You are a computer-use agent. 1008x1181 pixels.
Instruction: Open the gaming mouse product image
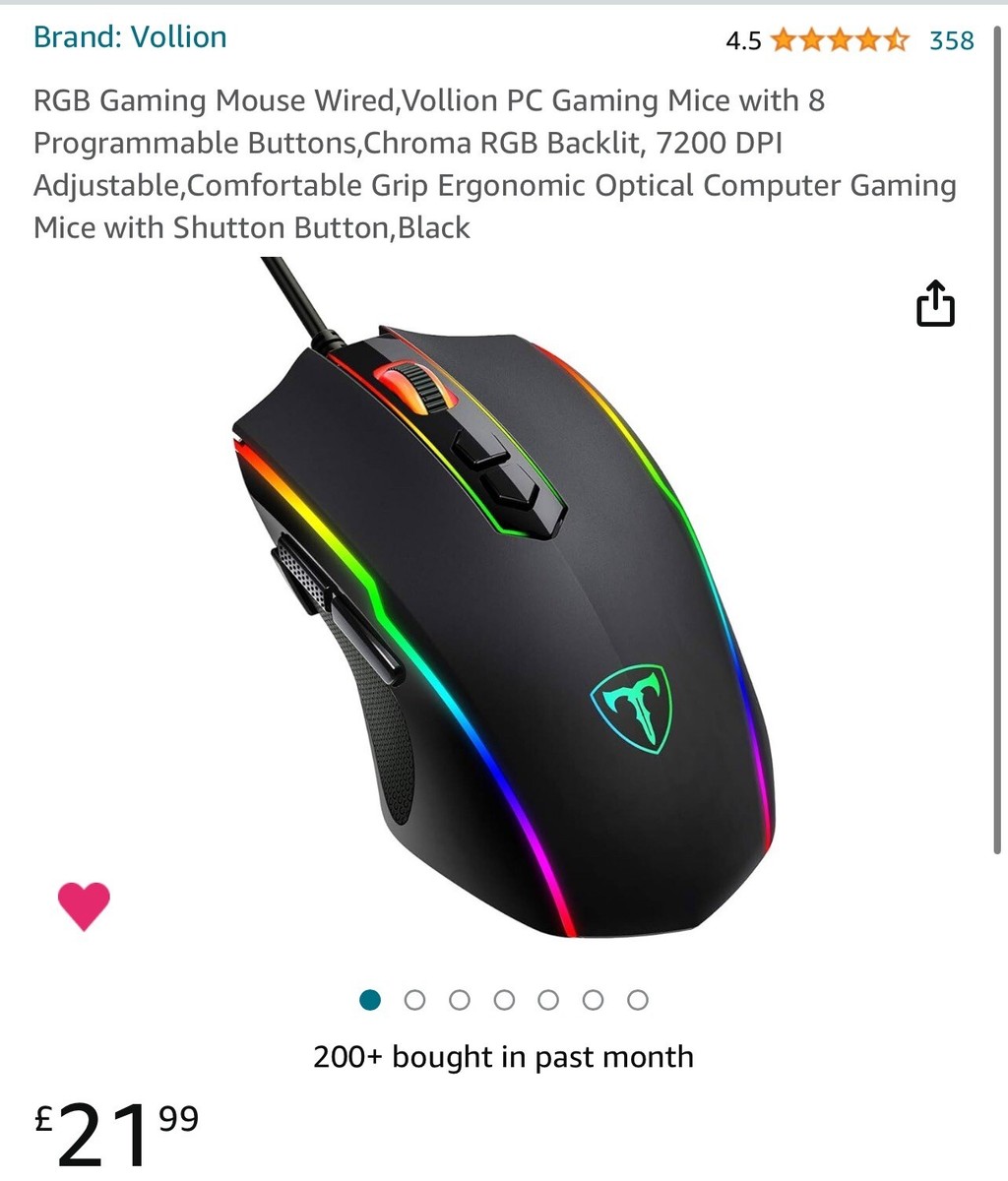click(502, 600)
